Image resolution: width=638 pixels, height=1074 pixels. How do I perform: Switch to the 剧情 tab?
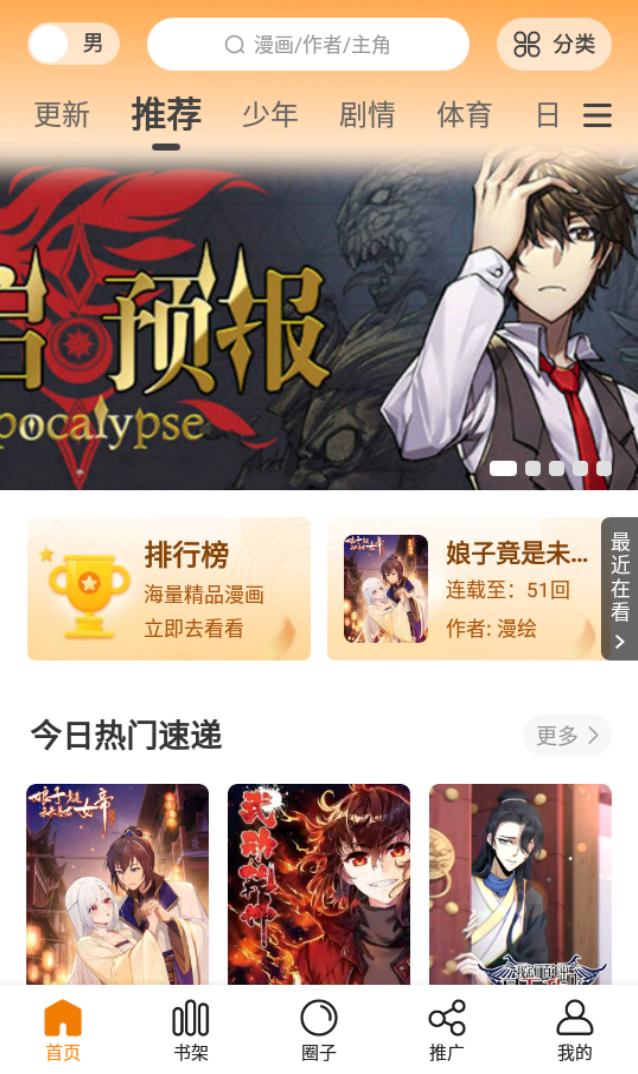(367, 115)
